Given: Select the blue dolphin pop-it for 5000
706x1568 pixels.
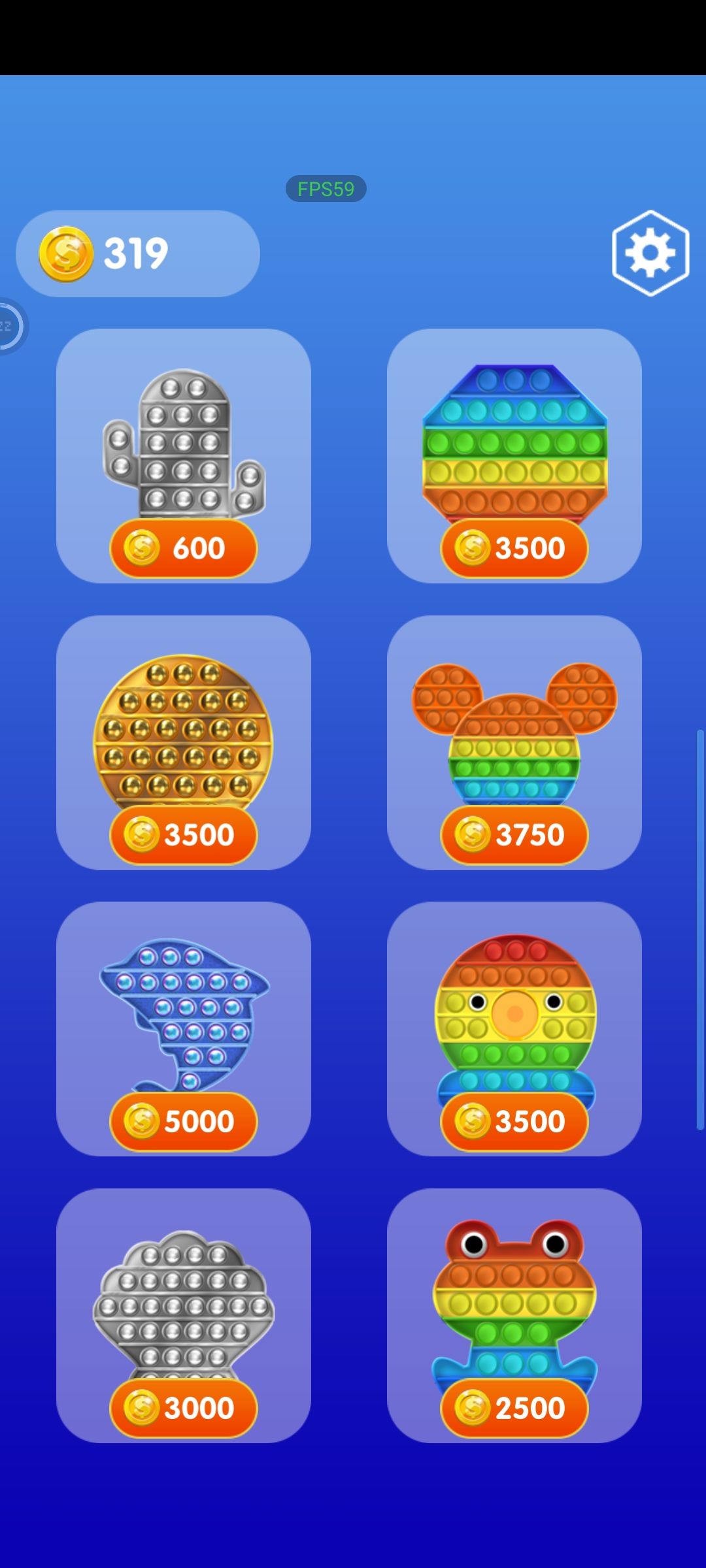Looking at the screenshot, I should (184, 1029).
